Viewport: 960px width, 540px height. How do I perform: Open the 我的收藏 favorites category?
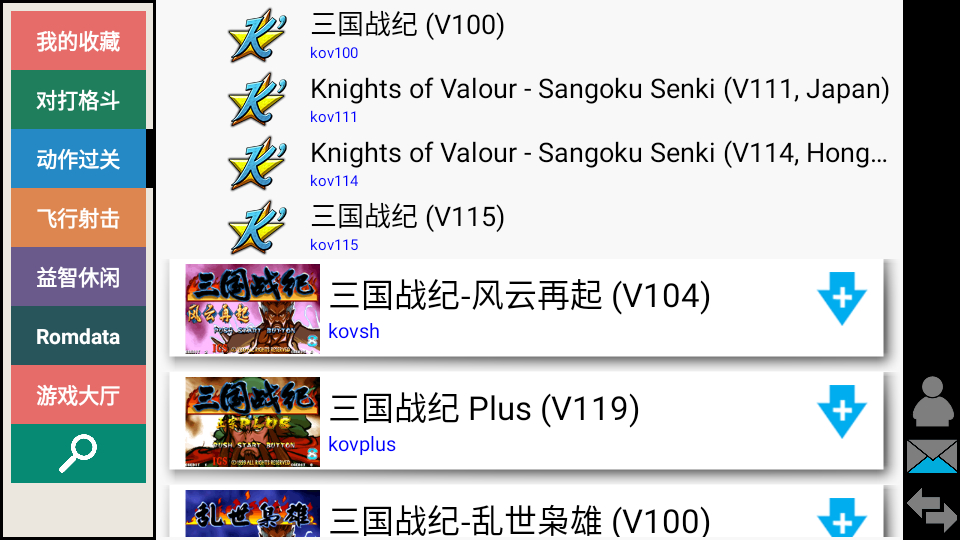click(78, 41)
